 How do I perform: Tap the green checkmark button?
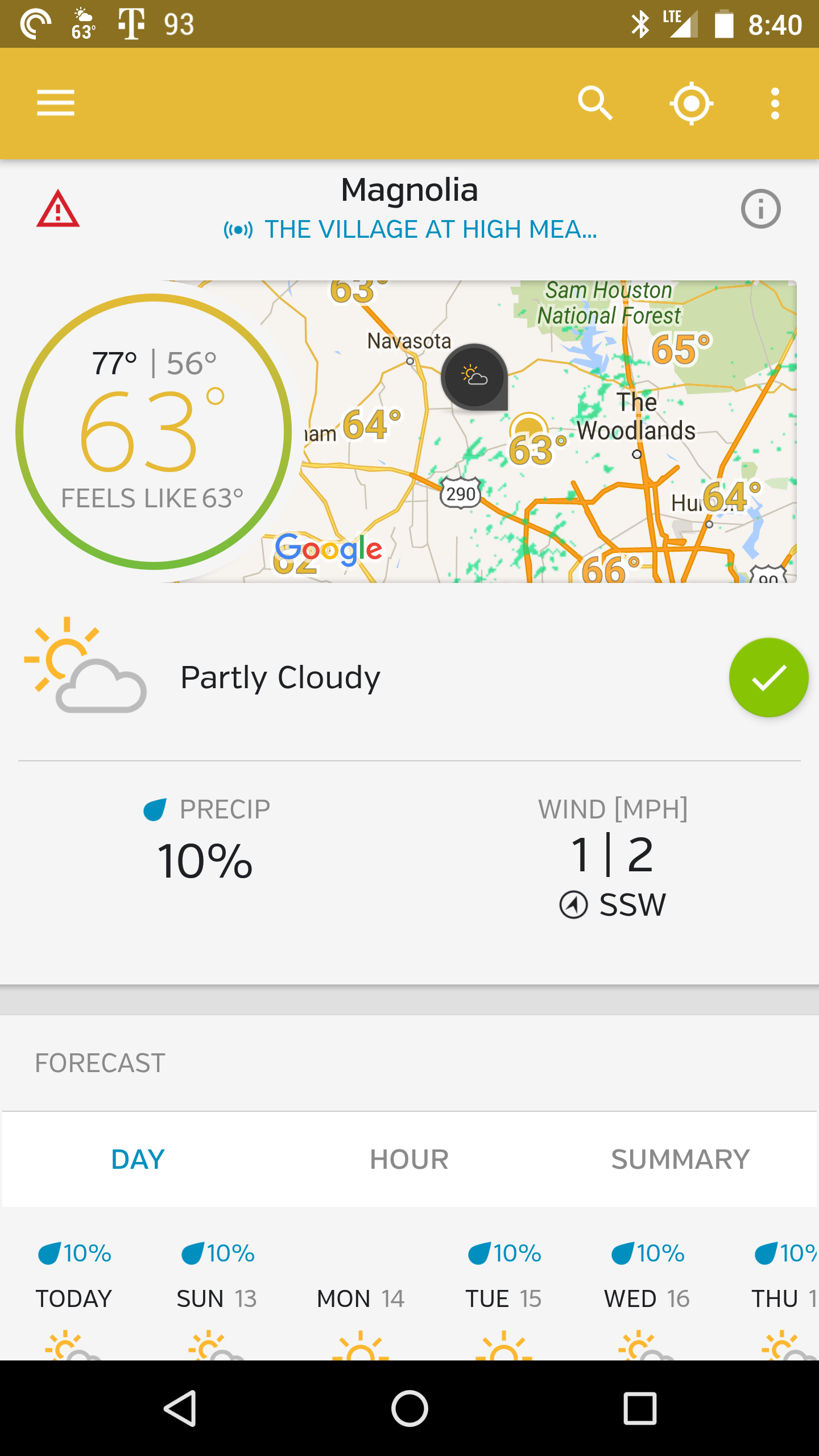(x=768, y=677)
